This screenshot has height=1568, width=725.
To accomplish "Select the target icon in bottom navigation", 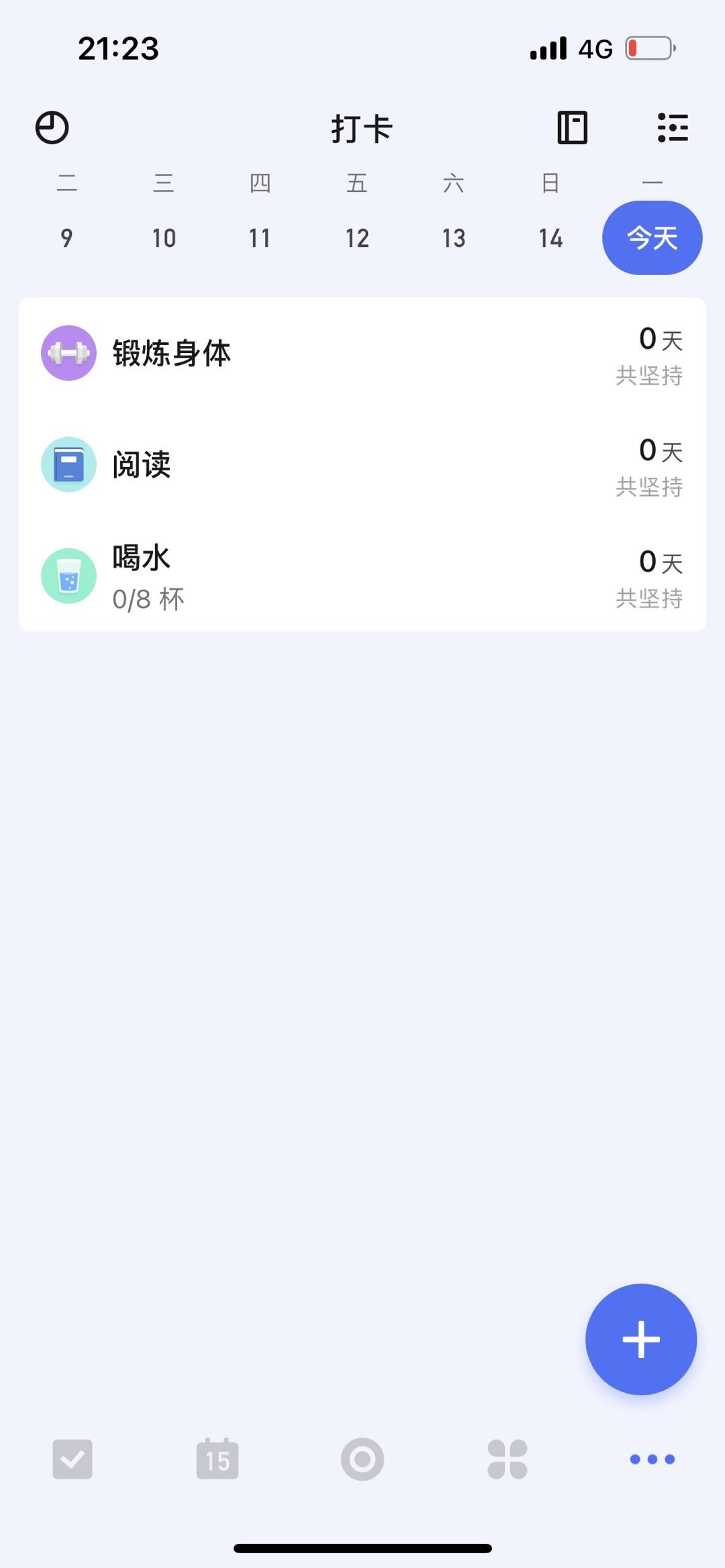I will point(362,1460).
